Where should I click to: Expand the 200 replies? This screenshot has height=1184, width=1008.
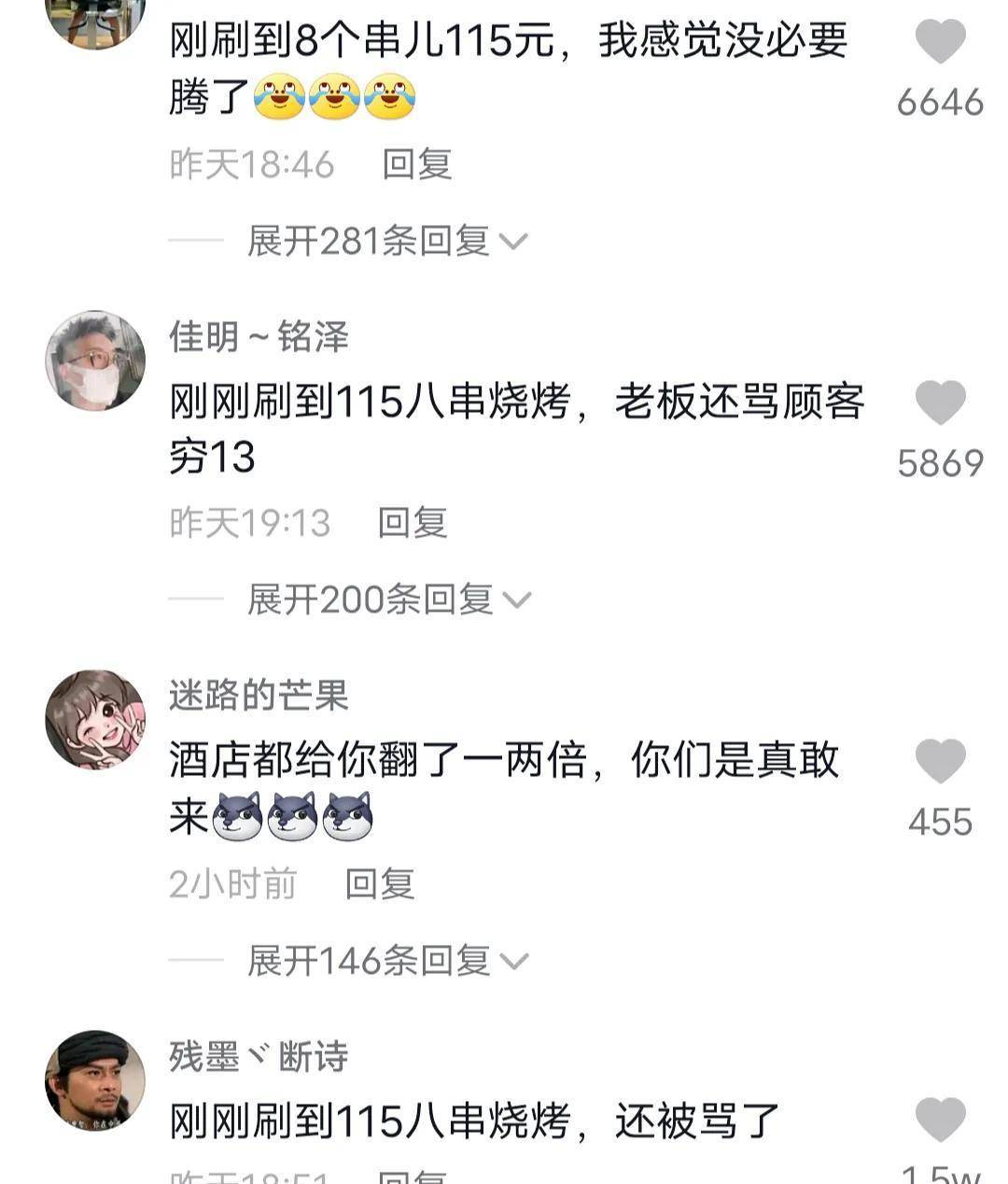coord(388,599)
